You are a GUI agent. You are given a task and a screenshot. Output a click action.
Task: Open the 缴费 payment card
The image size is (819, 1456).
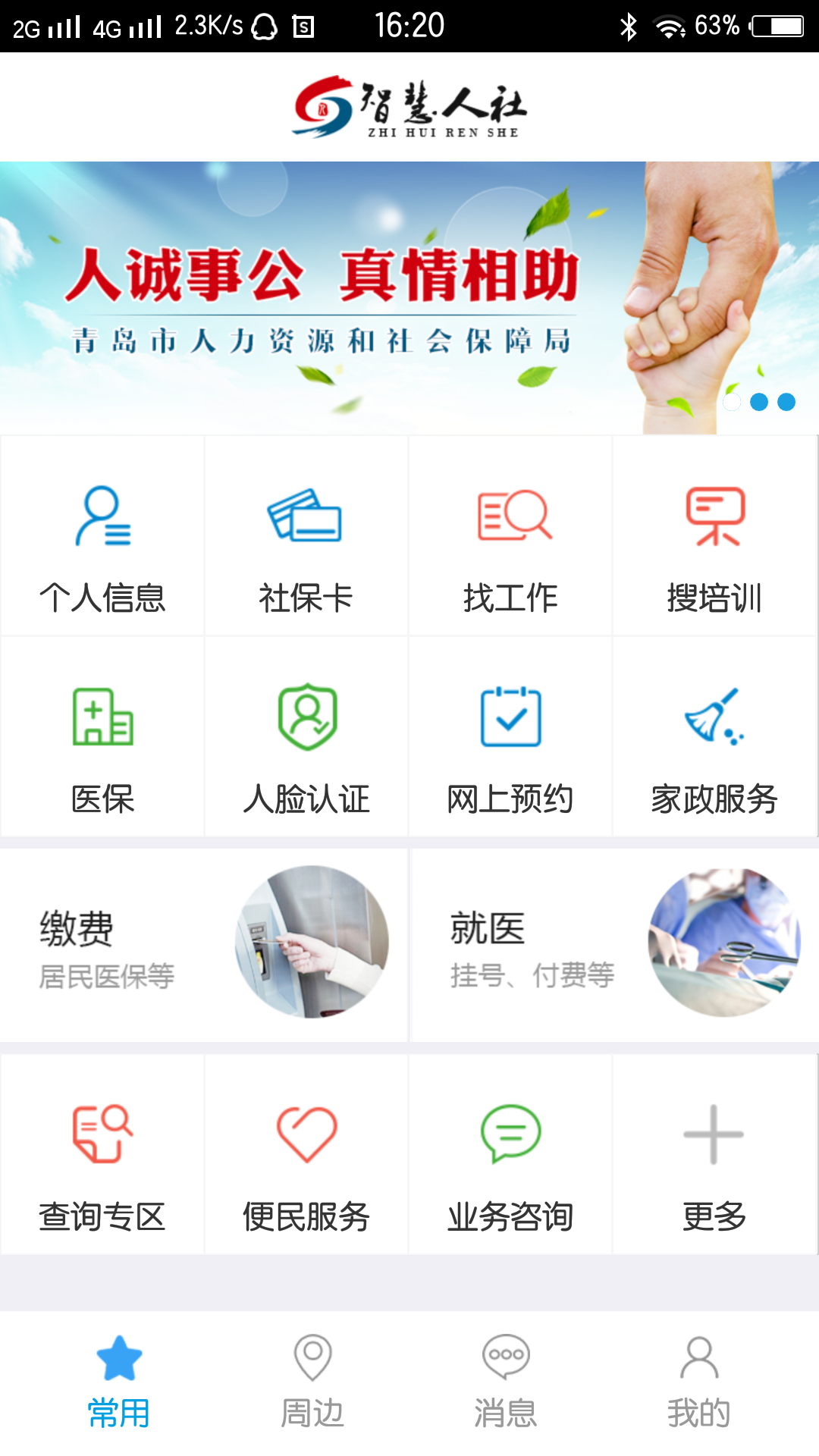point(203,945)
